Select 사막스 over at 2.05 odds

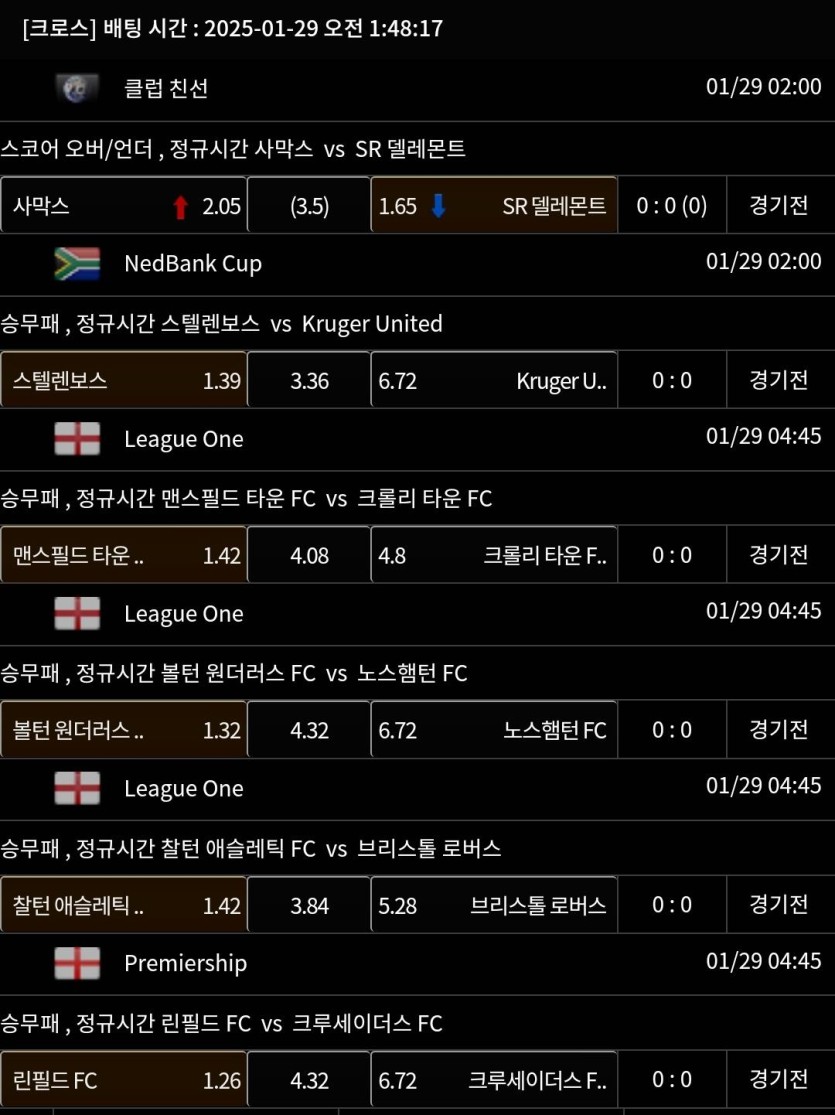point(124,206)
